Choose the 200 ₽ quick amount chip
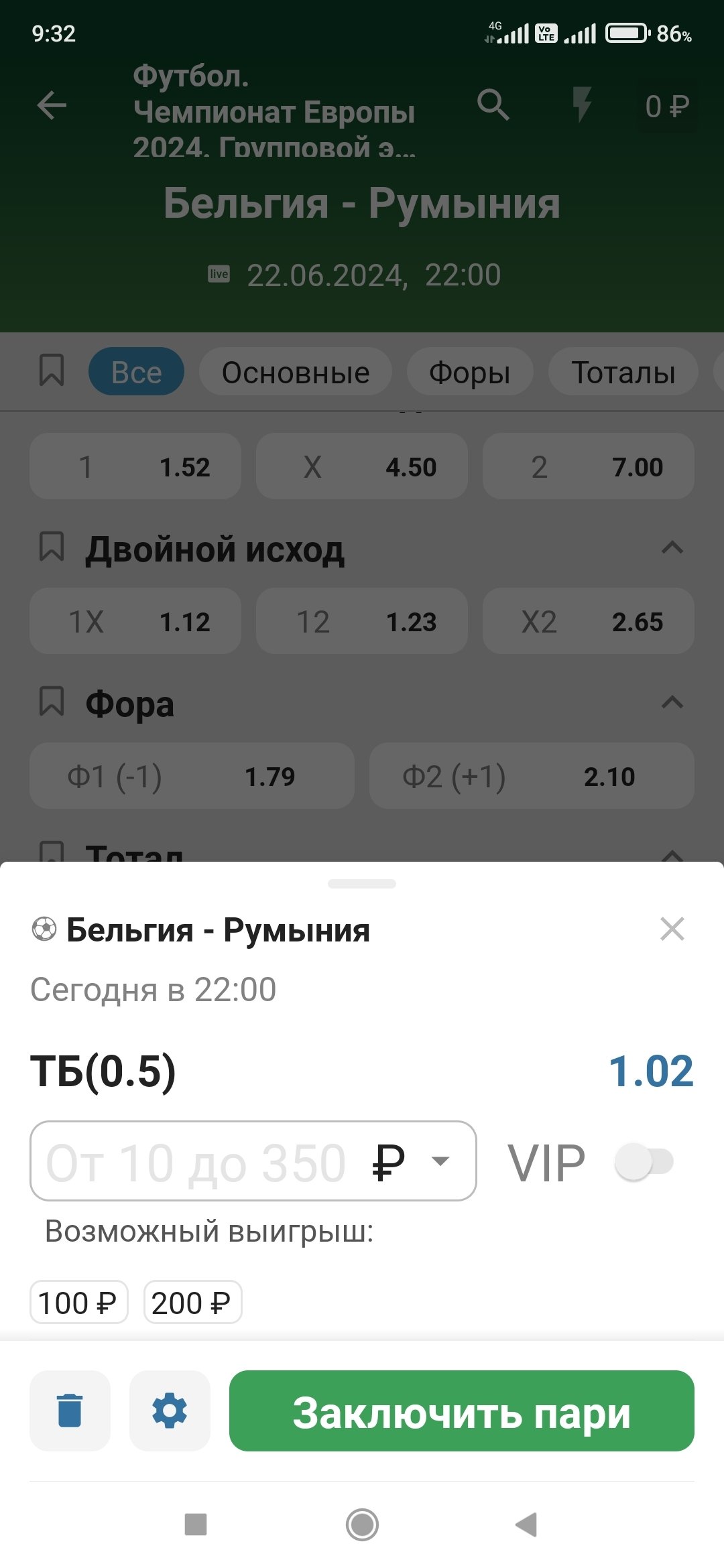The height and width of the screenshot is (1568, 724). pyautogui.click(x=192, y=1303)
